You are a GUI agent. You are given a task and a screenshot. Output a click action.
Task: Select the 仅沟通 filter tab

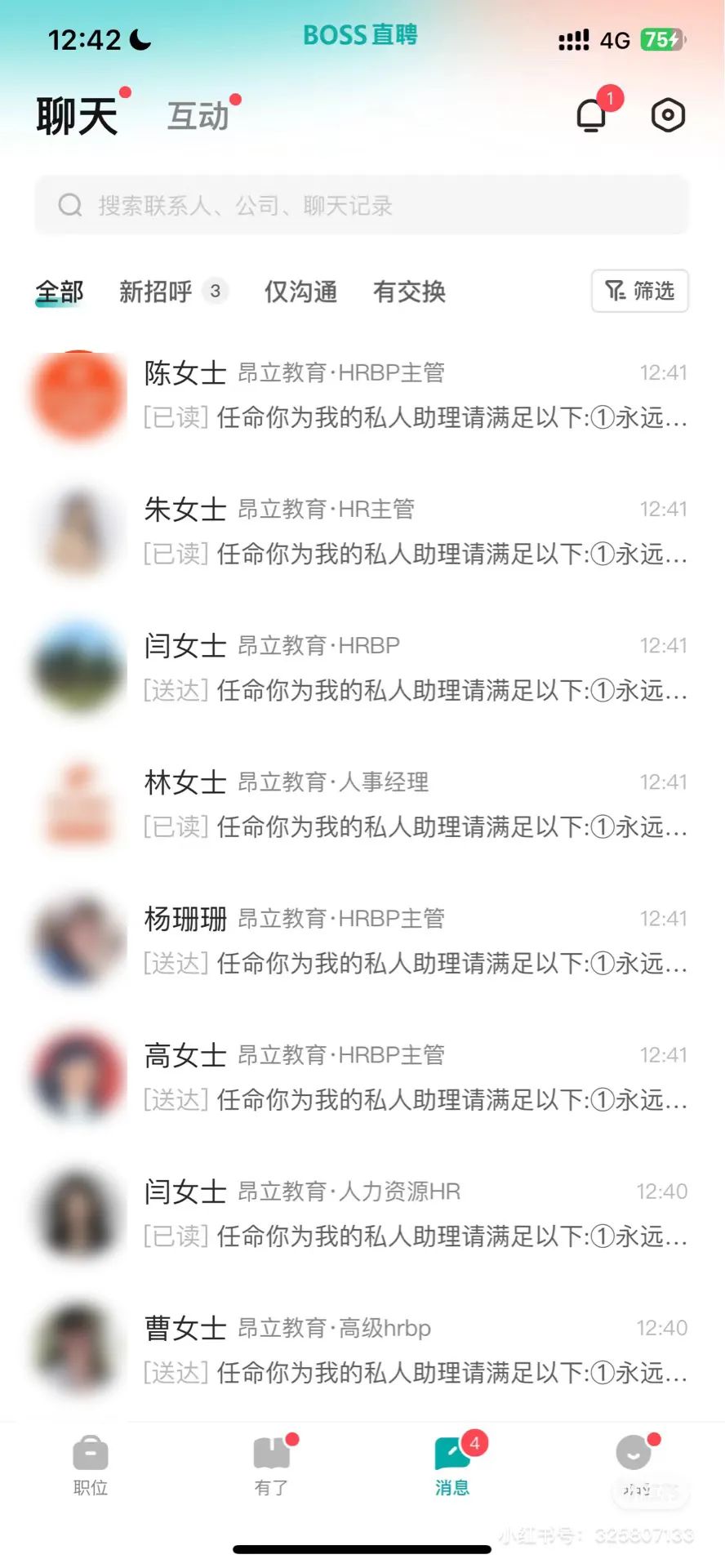click(300, 292)
